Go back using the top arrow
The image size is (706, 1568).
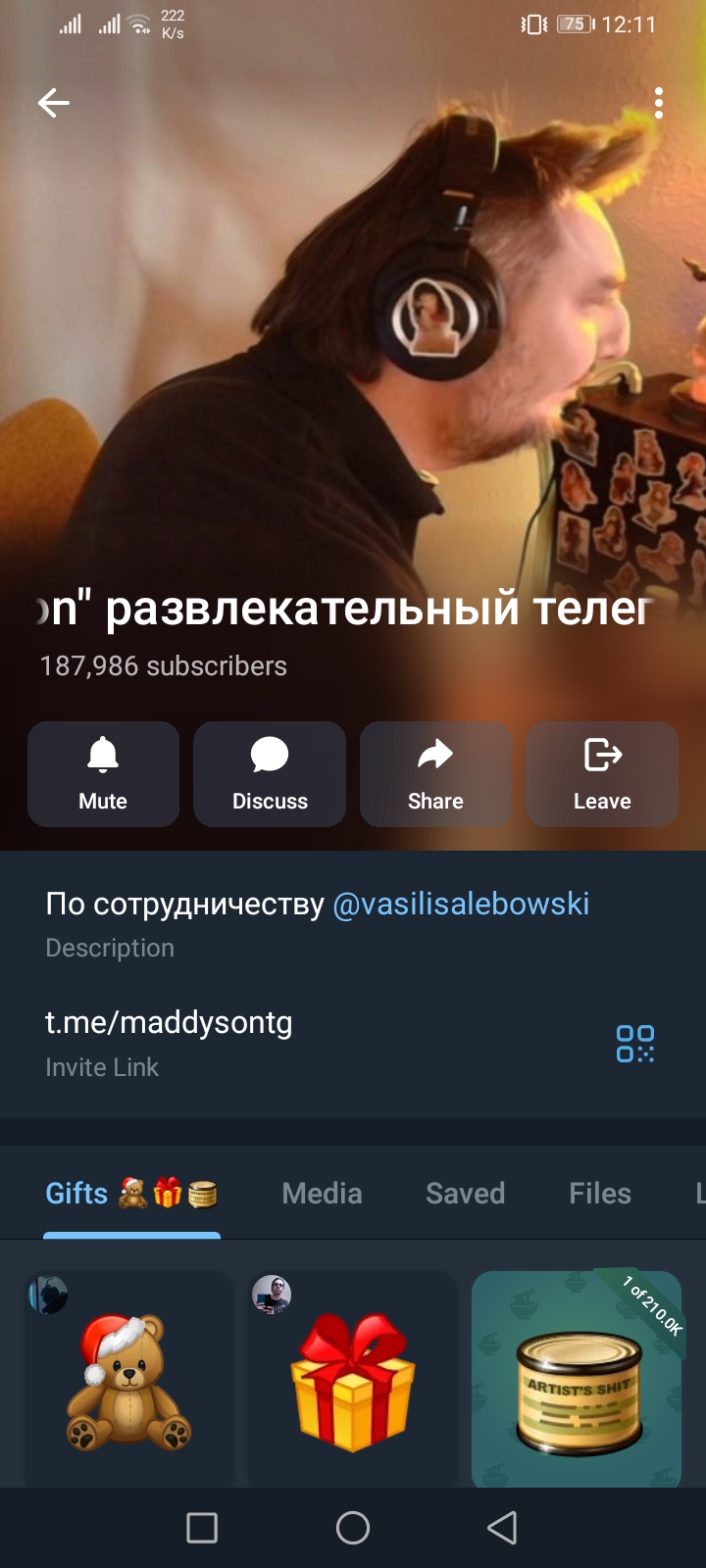54,103
